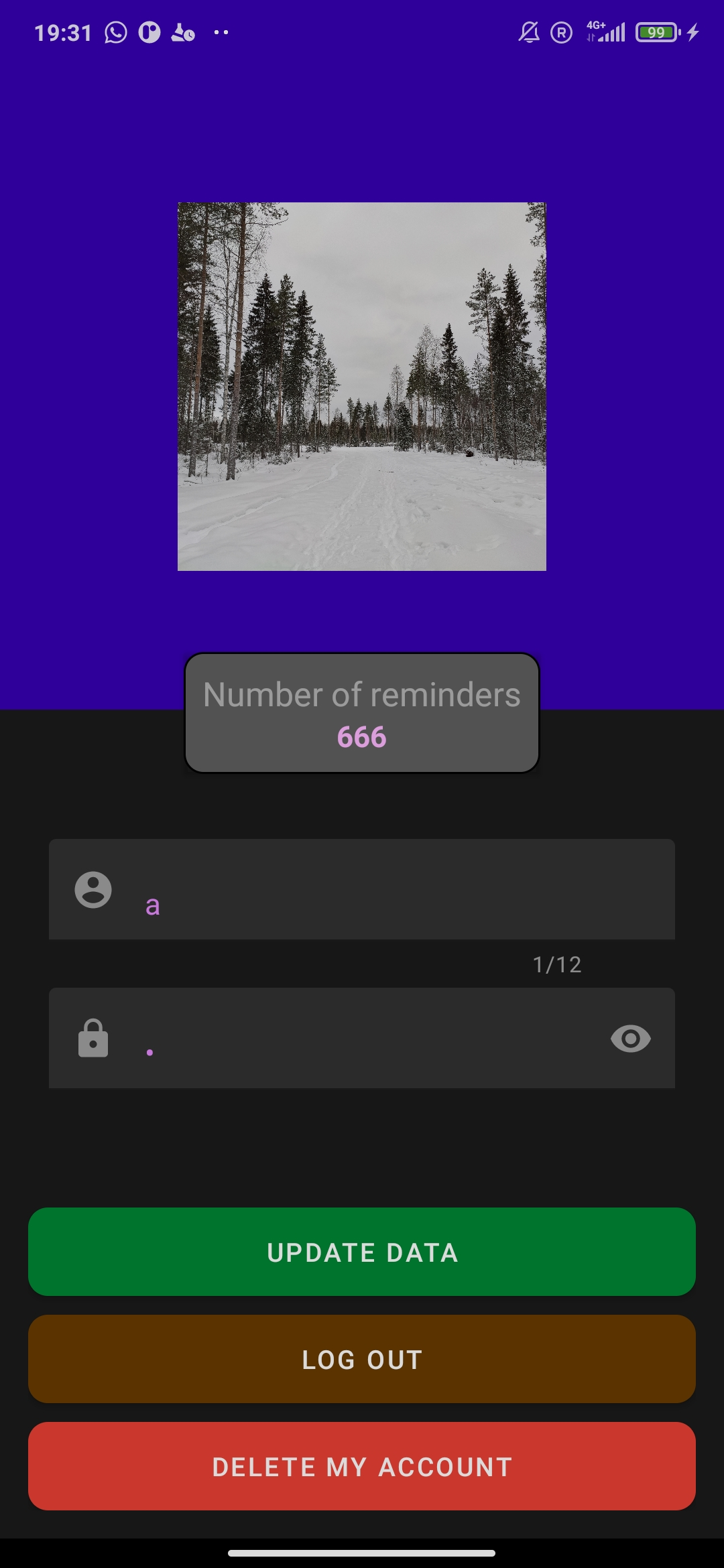Tap the Update Data button

click(x=362, y=1252)
